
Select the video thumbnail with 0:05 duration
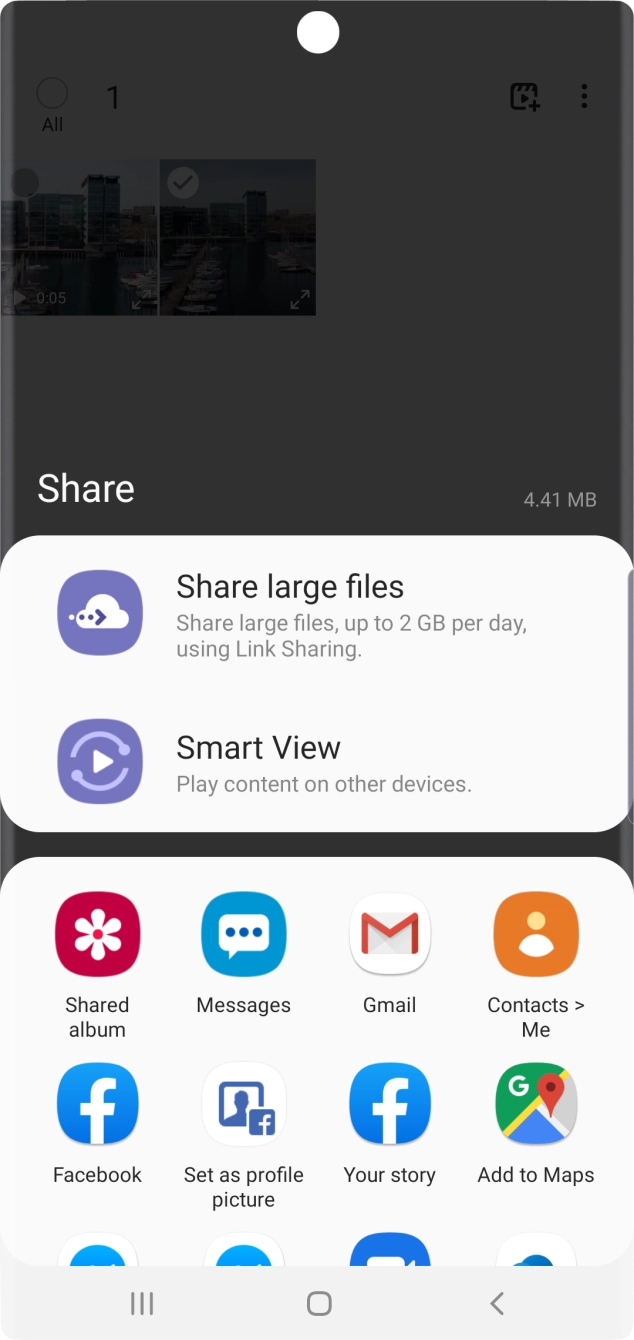coord(79,238)
